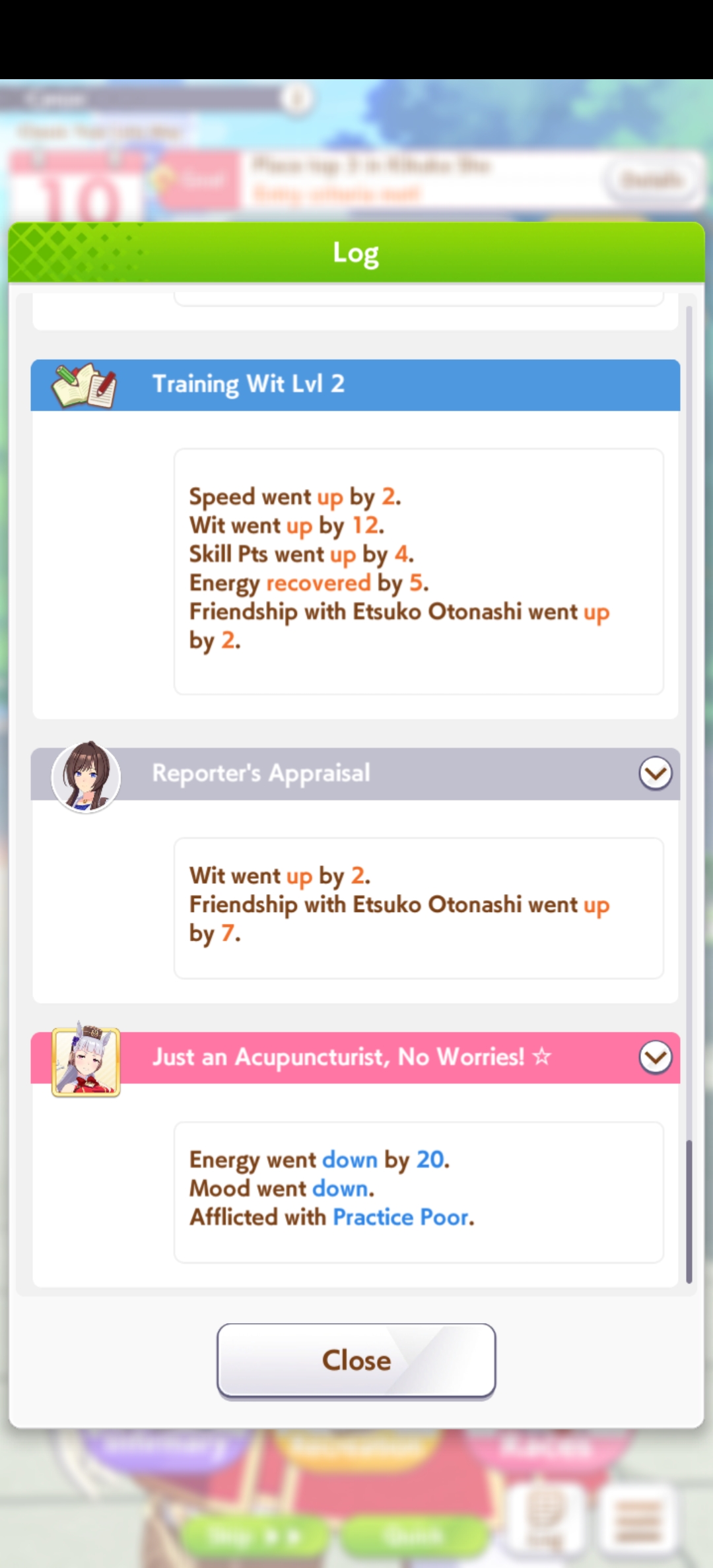Collapse the Just an Acupuncturist event entry

tap(655, 1057)
